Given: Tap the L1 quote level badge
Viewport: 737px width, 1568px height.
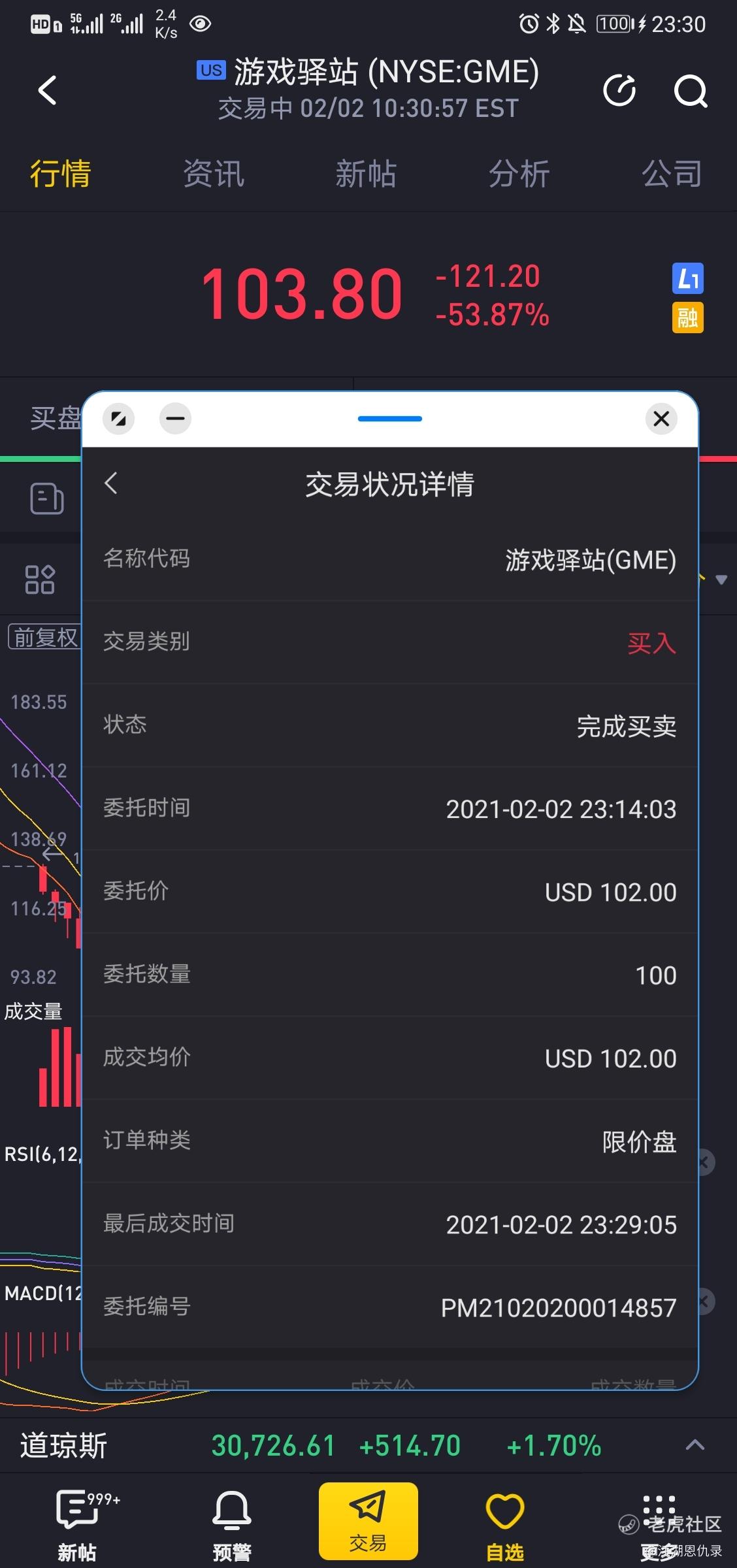Looking at the screenshot, I should [687, 278].
